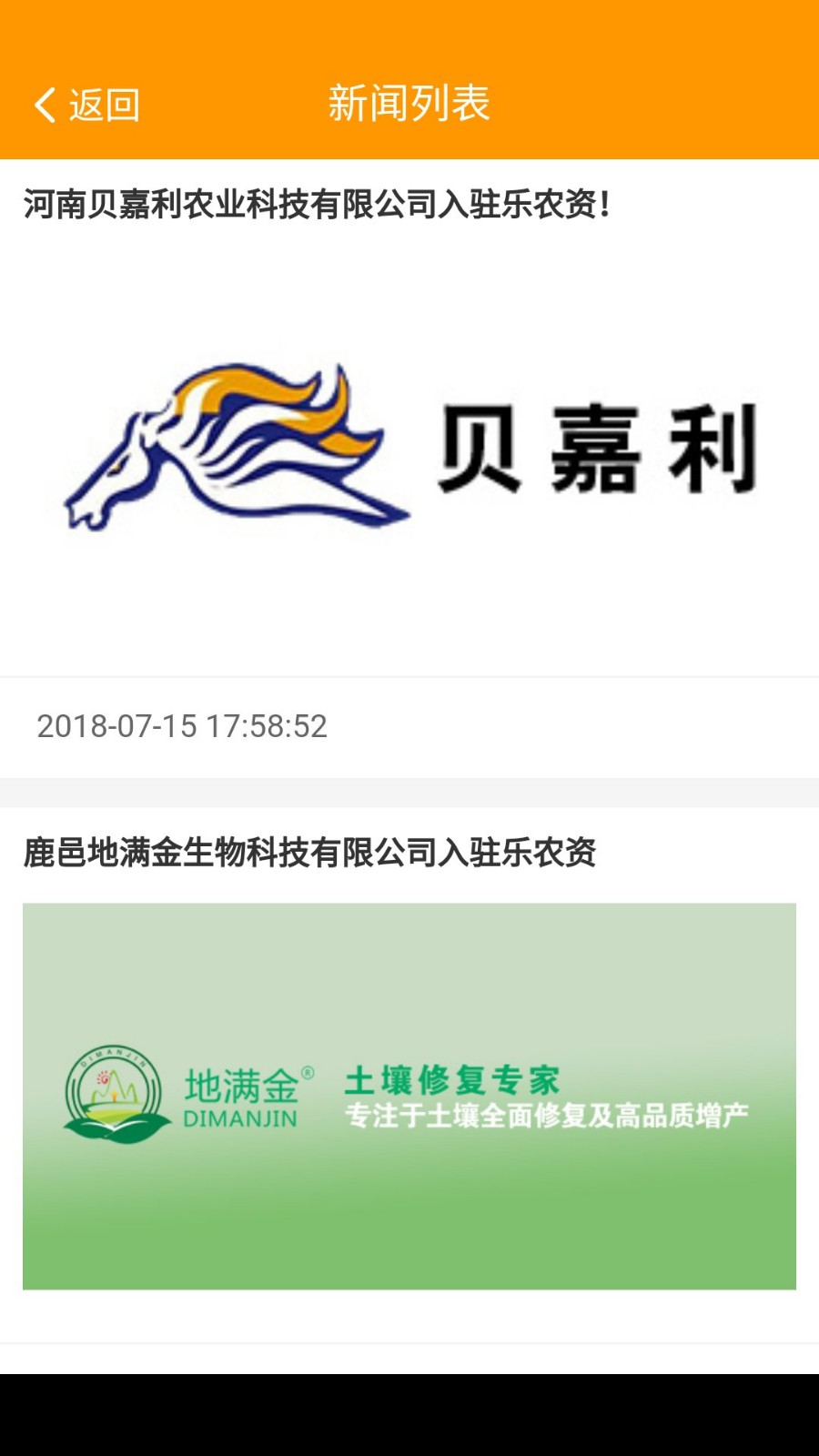Go back using the 返回 button

(x=86, y=106)
